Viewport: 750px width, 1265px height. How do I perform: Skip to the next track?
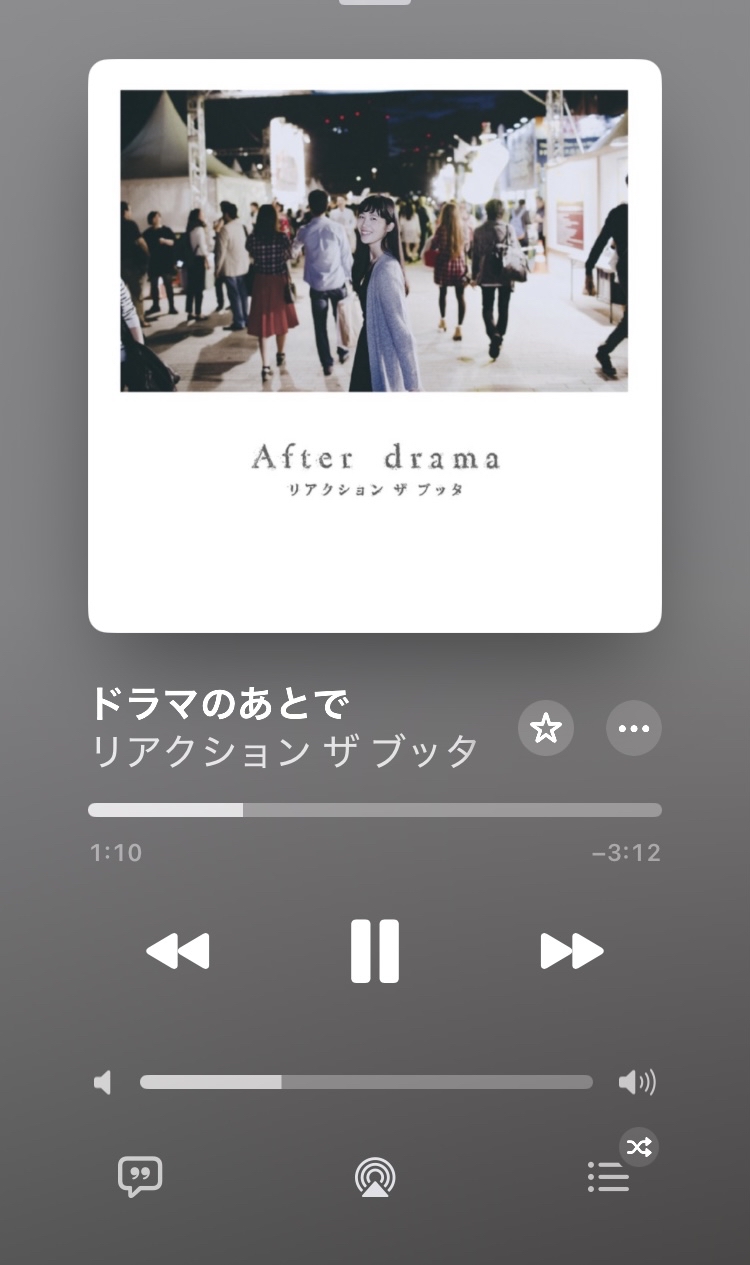pos(571,951)
